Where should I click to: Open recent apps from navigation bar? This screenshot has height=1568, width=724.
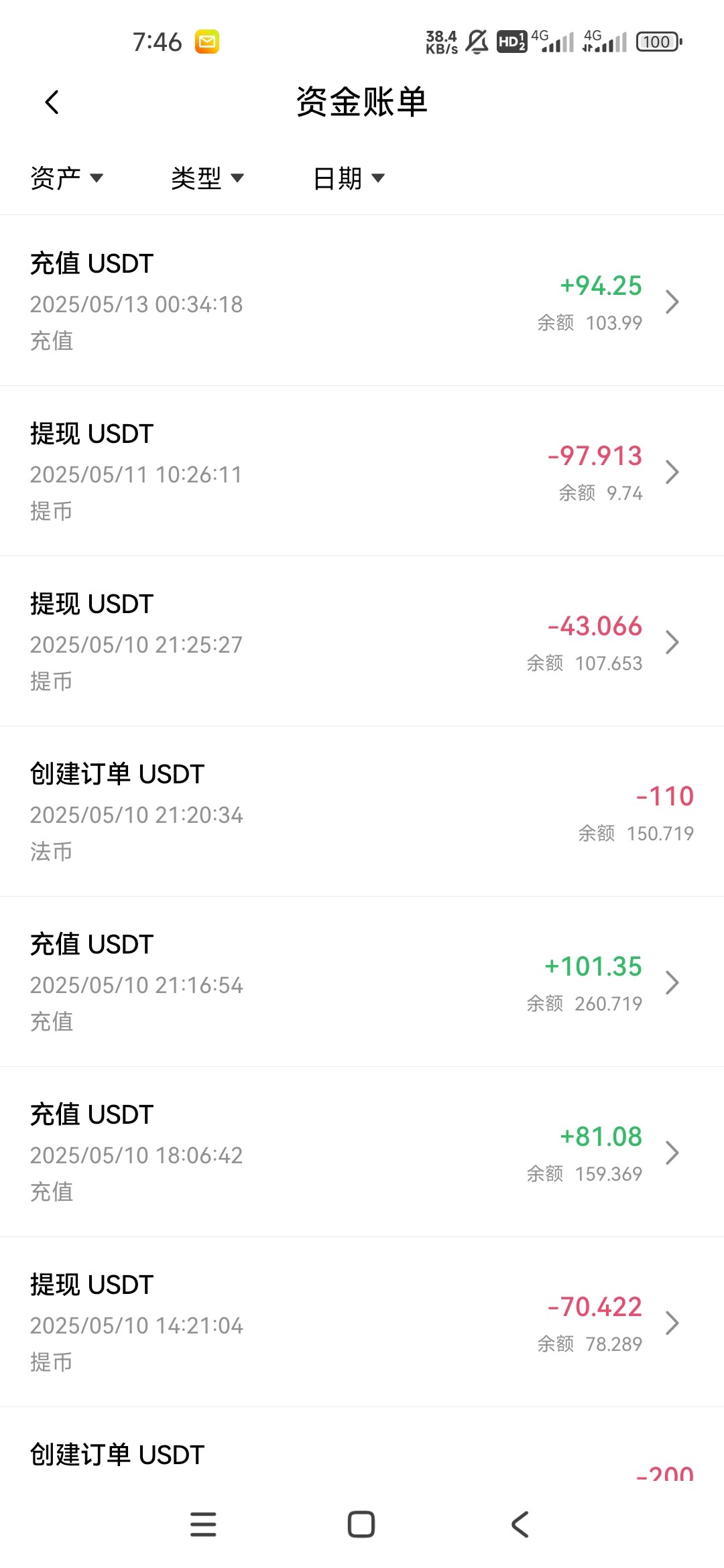click(203, 1524)
